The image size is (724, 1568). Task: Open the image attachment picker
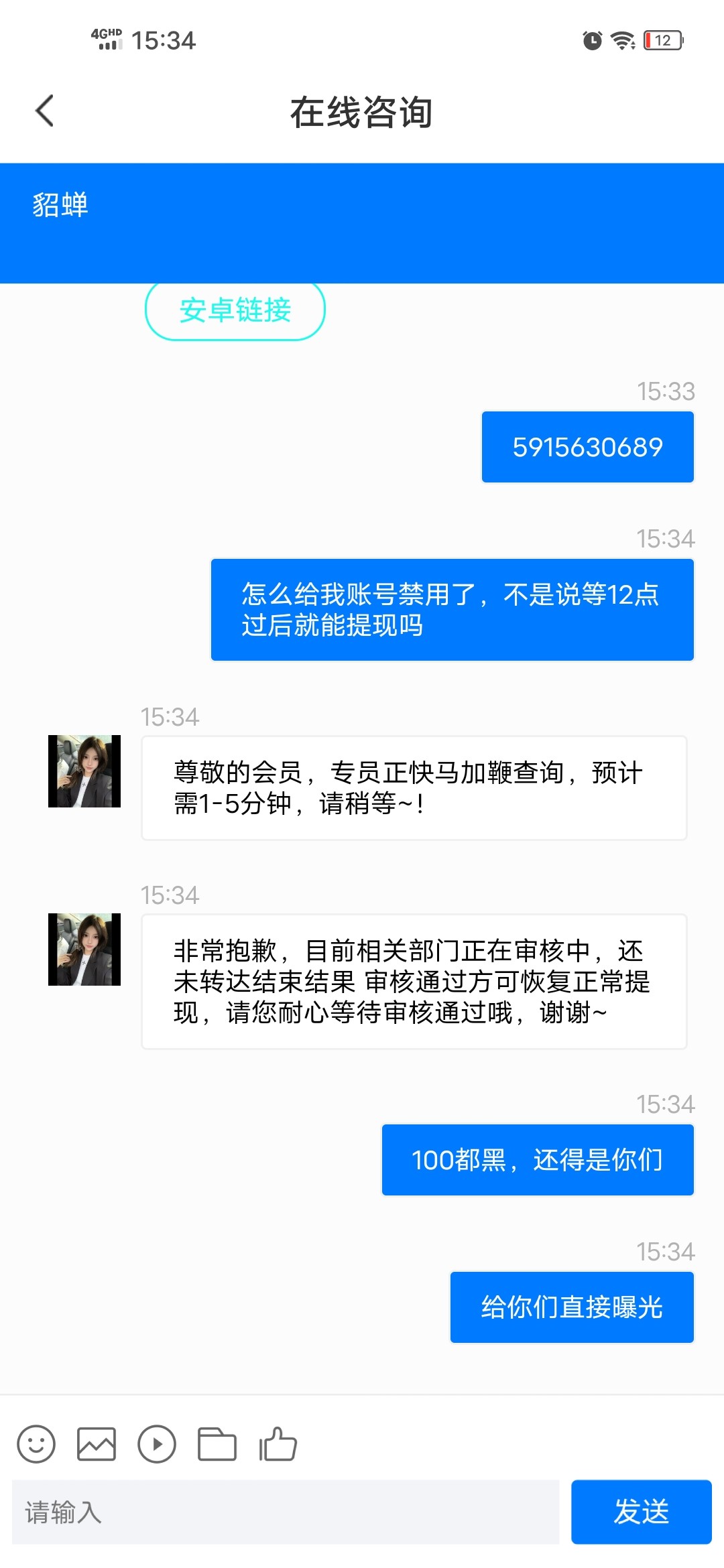point(97,1443)
